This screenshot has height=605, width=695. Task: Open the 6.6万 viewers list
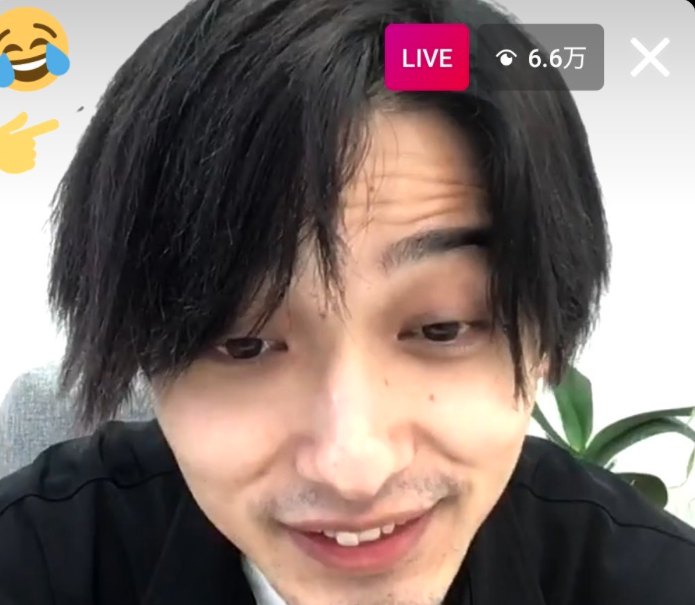540,58
